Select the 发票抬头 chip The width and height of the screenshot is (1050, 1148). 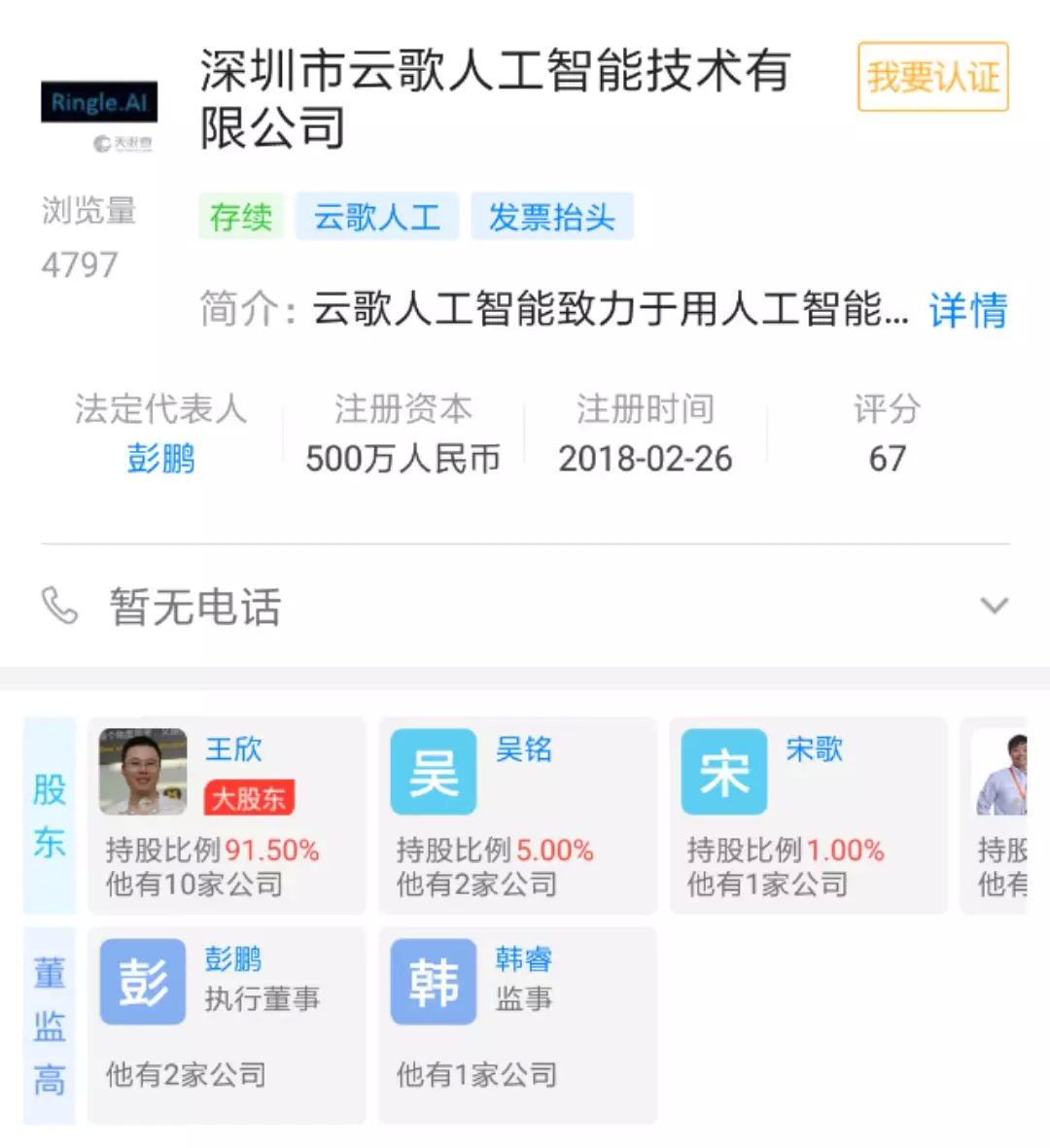(x=551, y=217)
